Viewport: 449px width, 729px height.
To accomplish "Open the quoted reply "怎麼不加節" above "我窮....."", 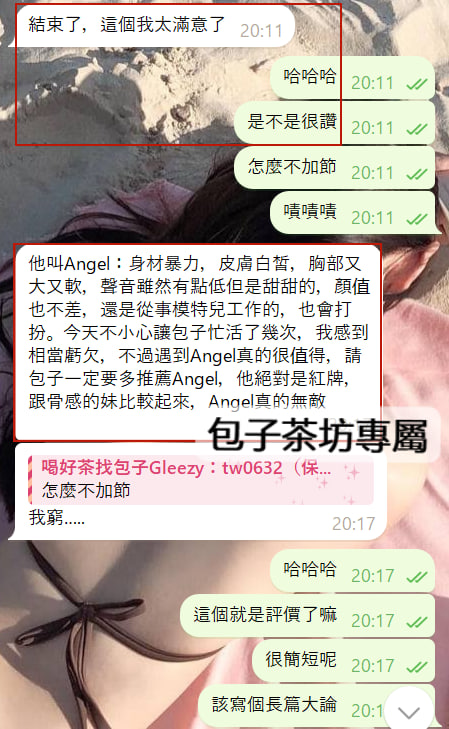I will [x=201, y=479].
